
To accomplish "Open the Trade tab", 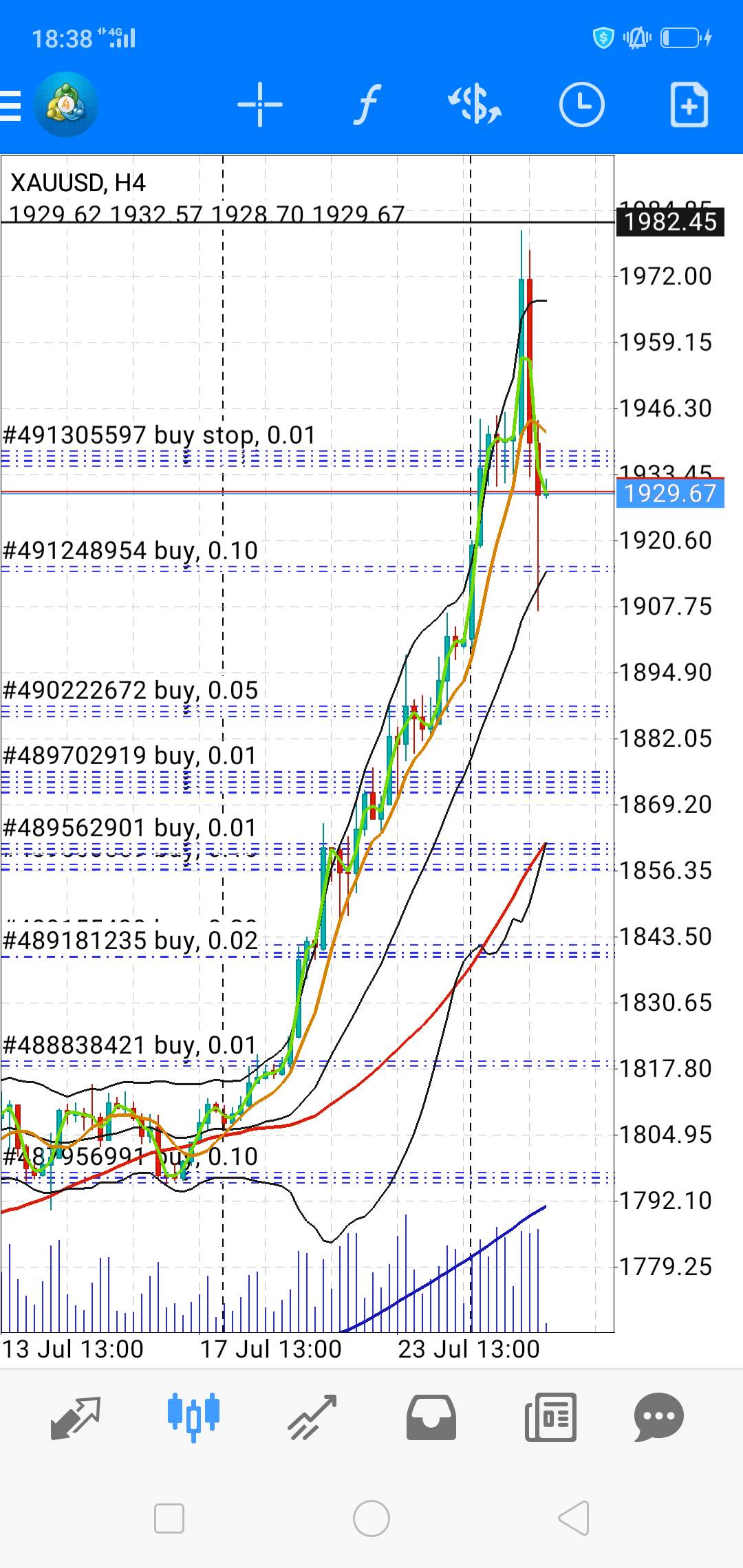I will point(312,1417).
